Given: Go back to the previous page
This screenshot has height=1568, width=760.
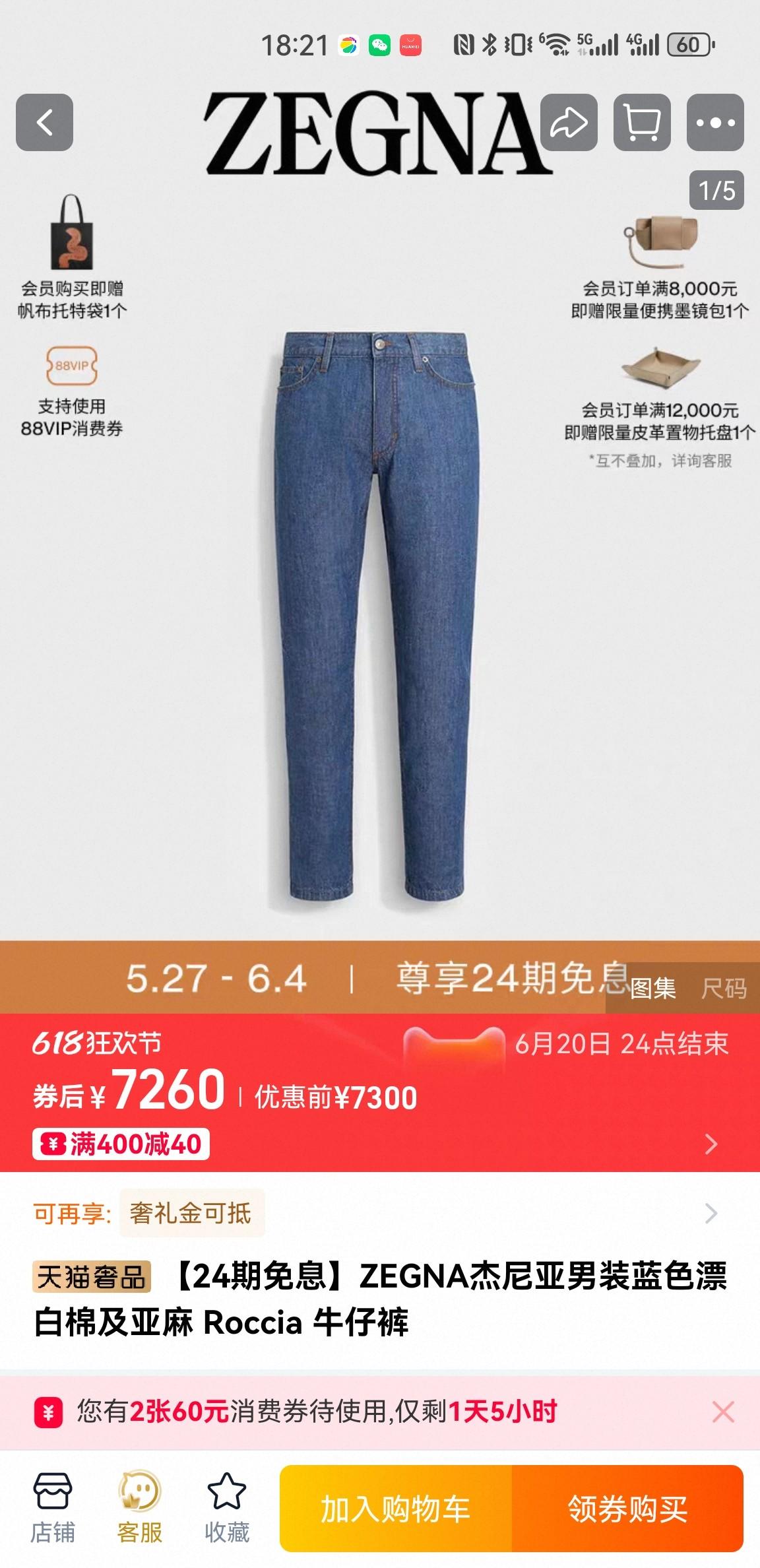Looking at the screenshot, I should (44, 122).
